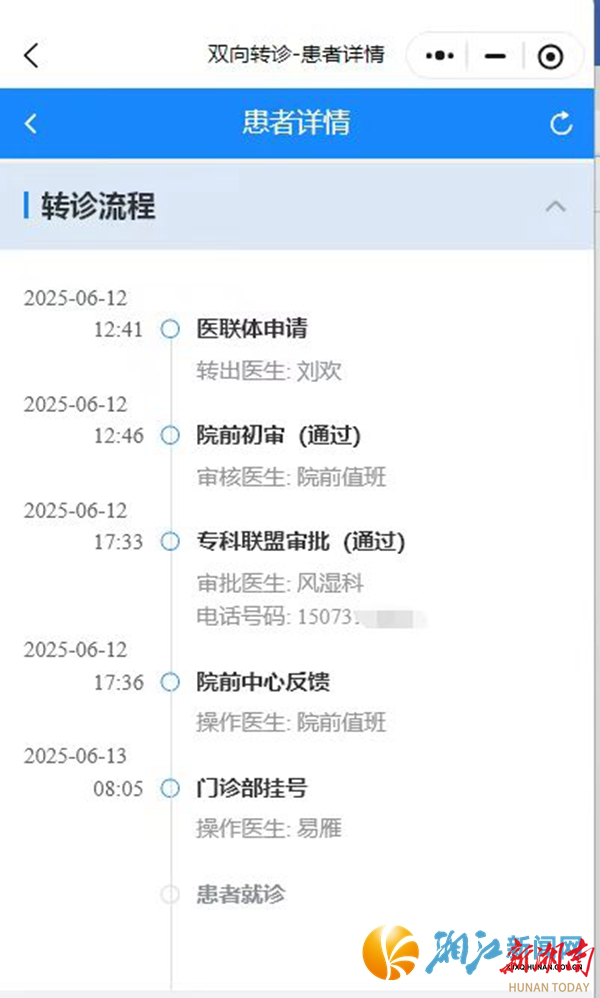Image resolution: width=600 pixels, height=998 pixels.
Task: Tap the back arrow in the blue header
Action: pos(31,123)
